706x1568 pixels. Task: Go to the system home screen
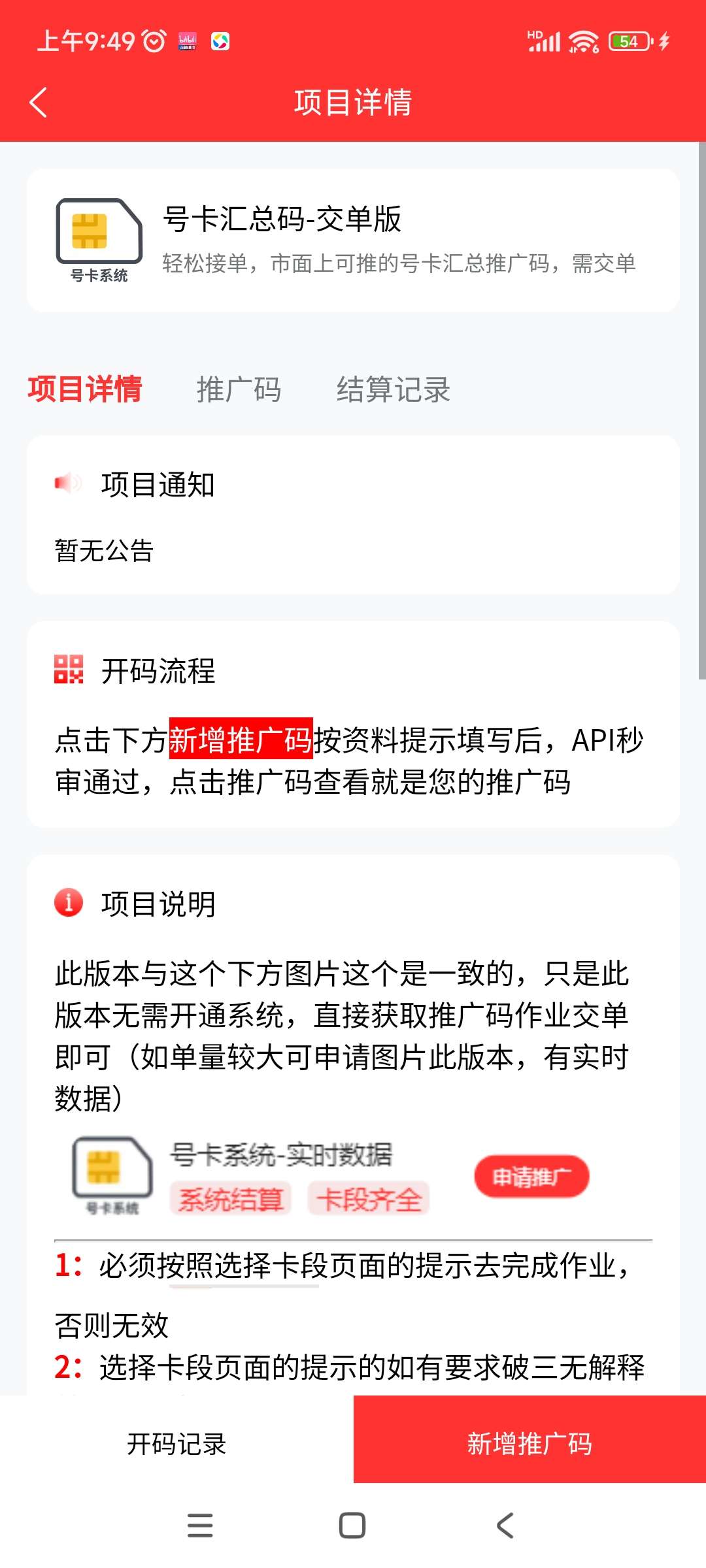[x=352, y=1526]
